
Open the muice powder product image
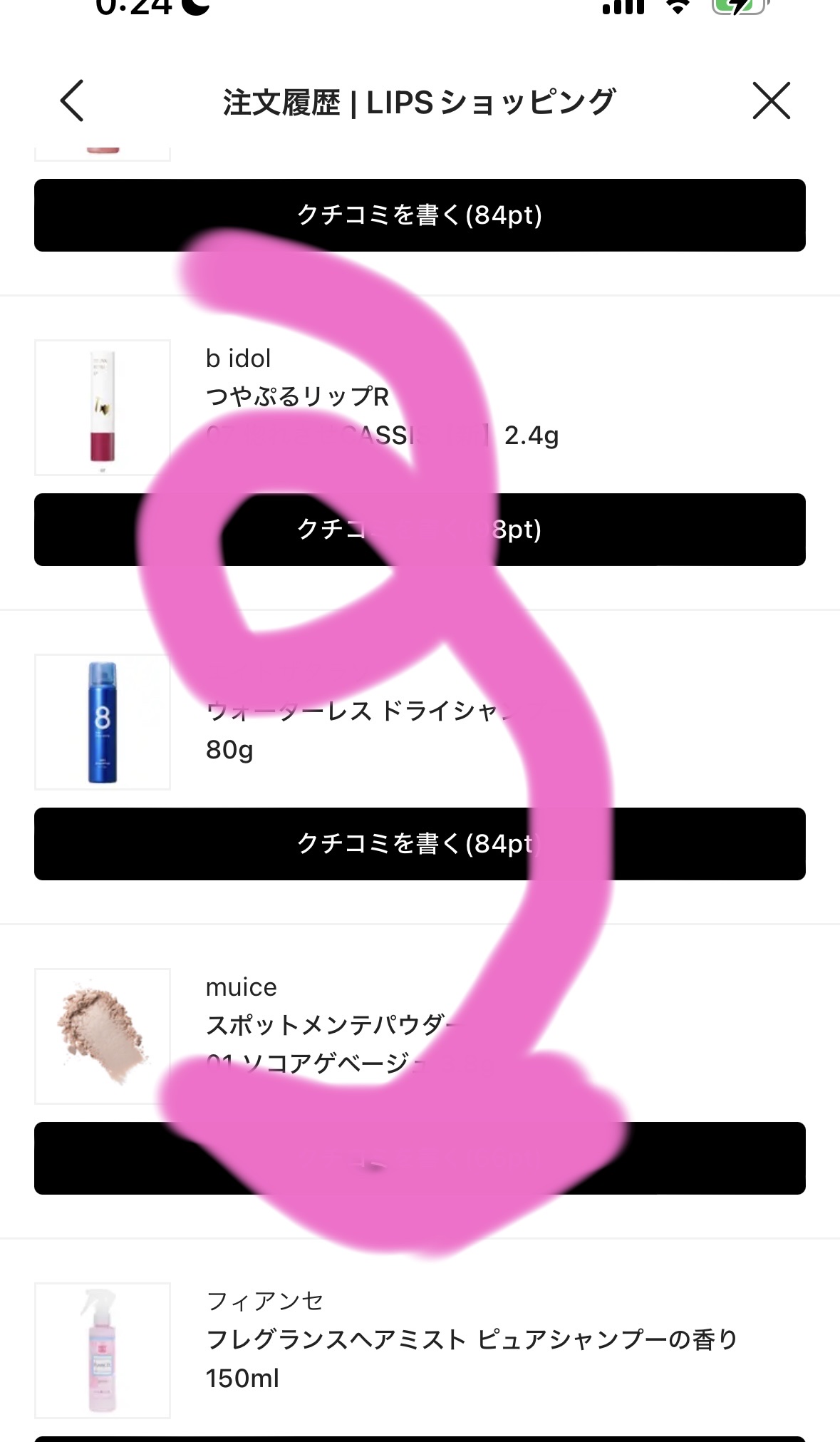point(103,1036)
